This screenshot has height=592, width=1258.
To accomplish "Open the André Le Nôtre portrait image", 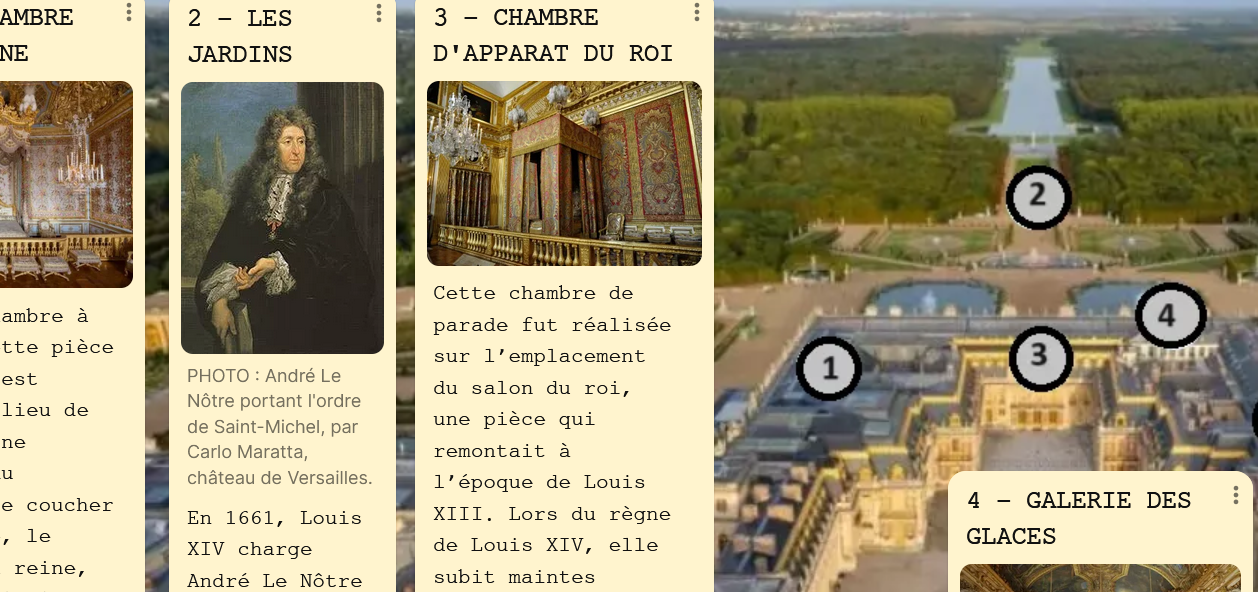I will [282, 218].
